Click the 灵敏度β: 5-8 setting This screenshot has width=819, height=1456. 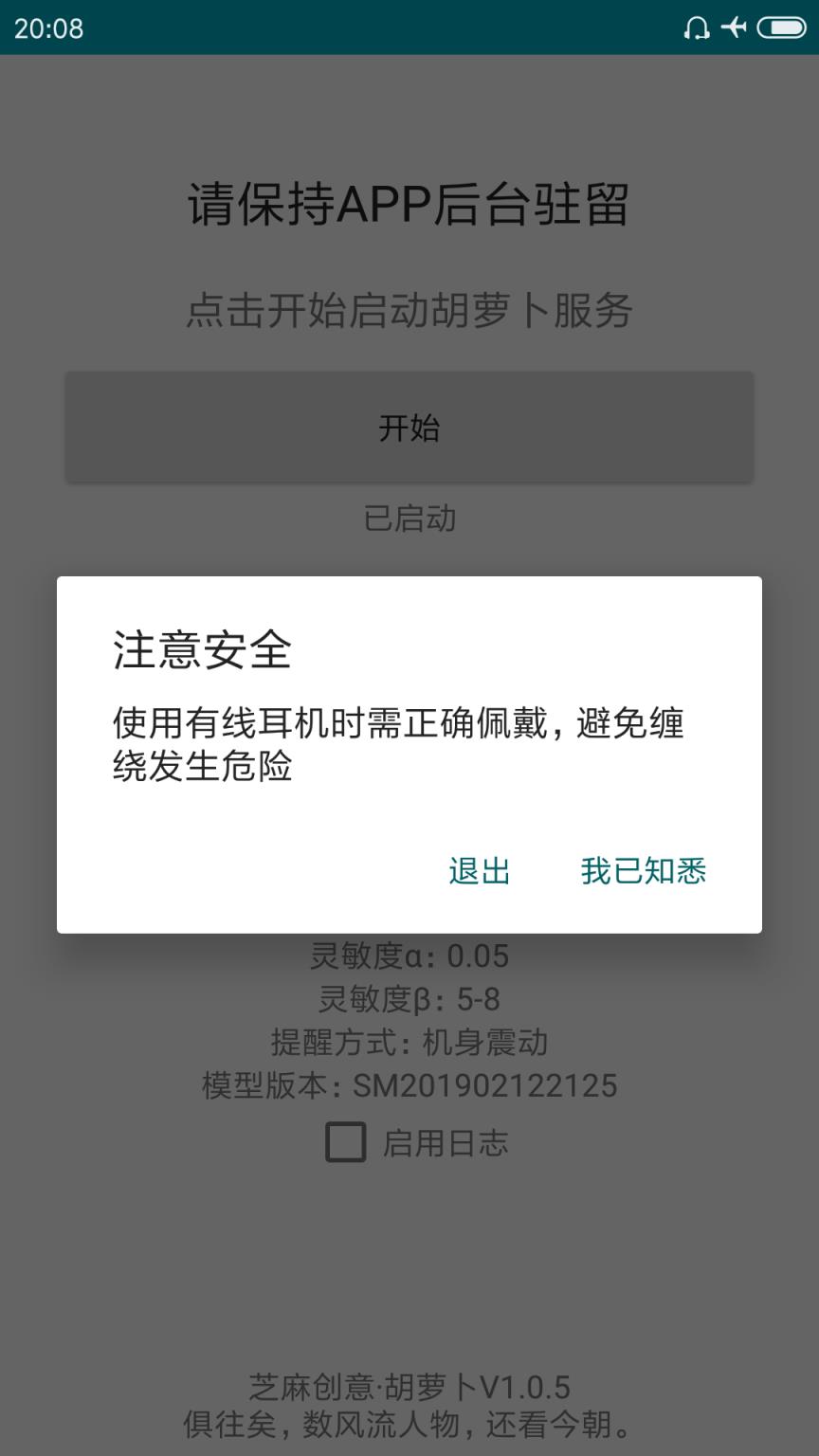pyautogui.click(x=409, y=1000)
